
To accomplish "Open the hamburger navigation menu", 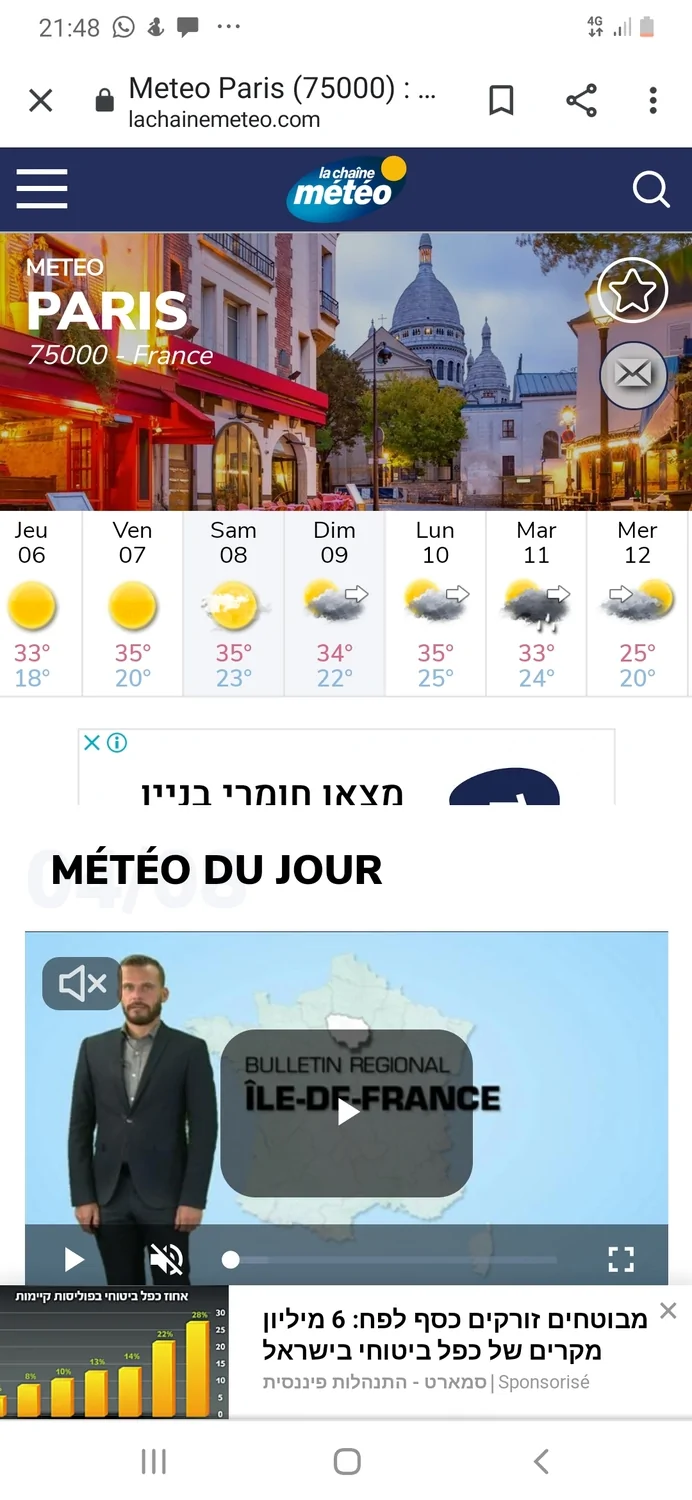I will (42, 189).
